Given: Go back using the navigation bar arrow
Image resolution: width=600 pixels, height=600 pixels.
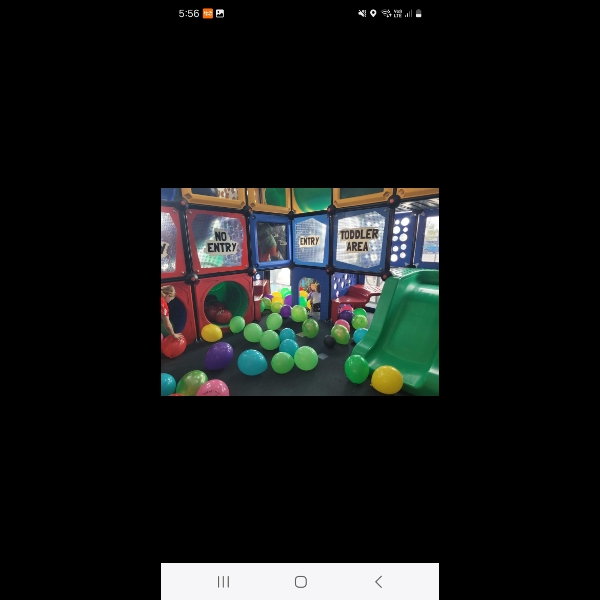Looking at the screenshot, I should (x=378, y=581).
